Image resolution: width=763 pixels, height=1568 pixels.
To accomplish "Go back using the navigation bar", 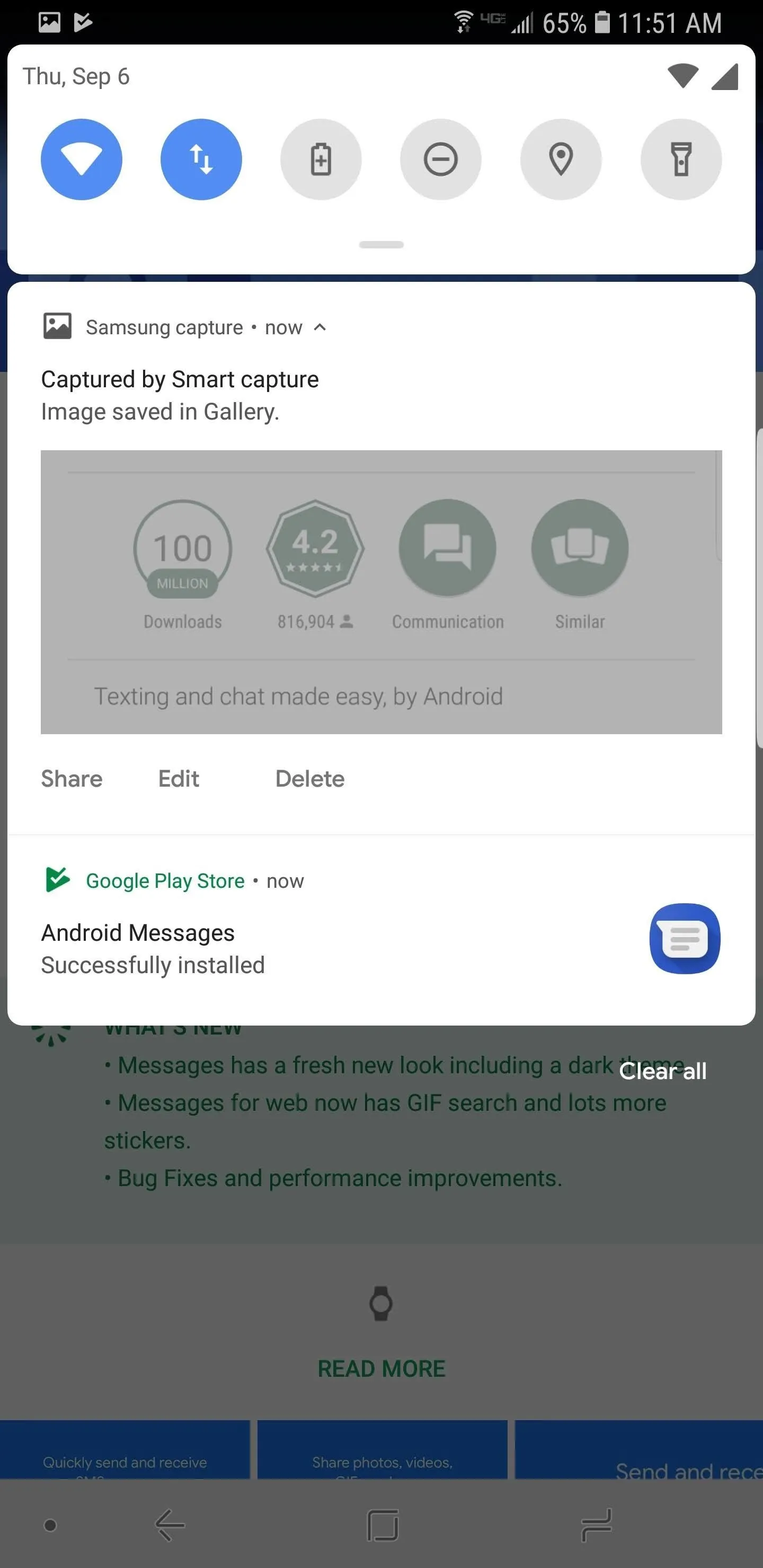I will click(x=170, y=1525).
